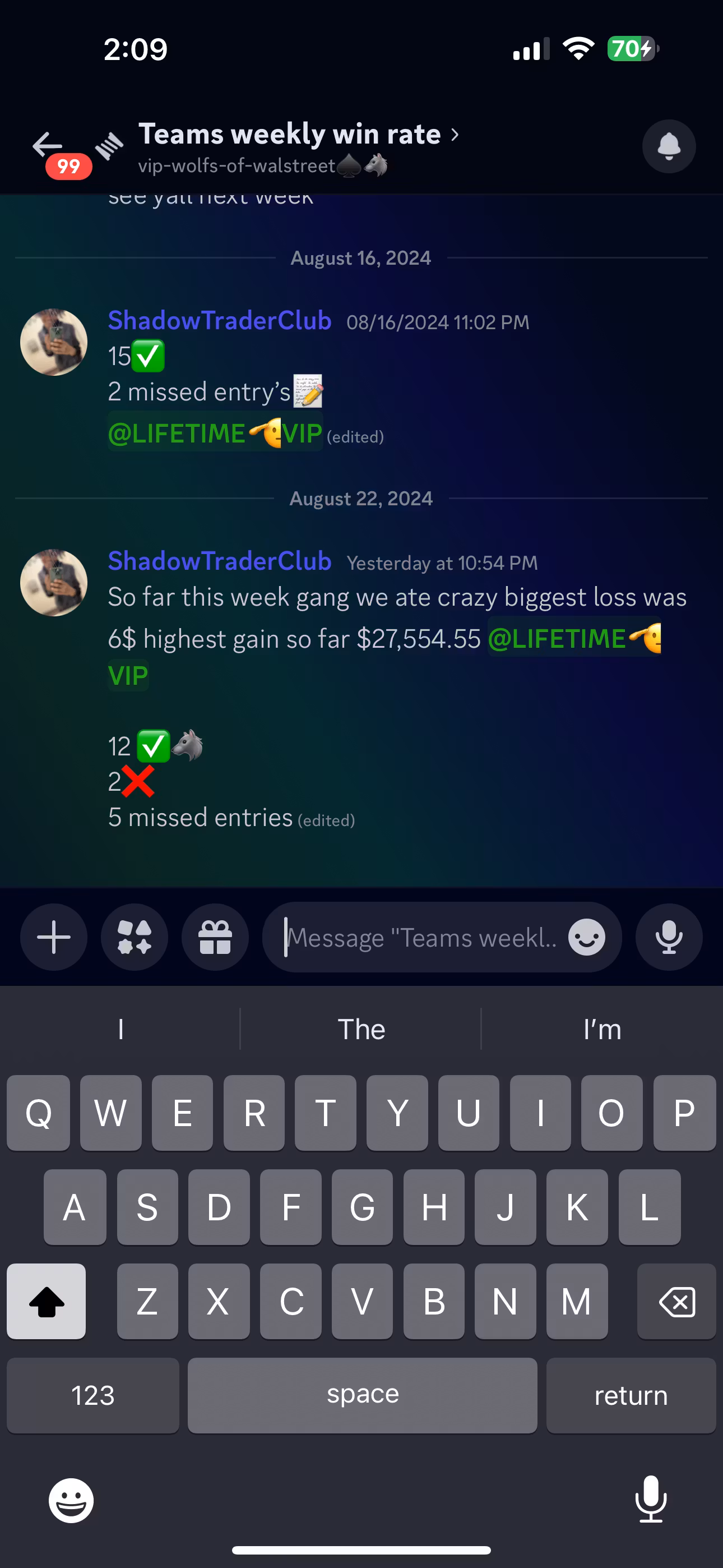Image resolution: width=723 pixels, height=1568 pixels.
Task: Open the plus attachment menu
Action: point(54,937)
